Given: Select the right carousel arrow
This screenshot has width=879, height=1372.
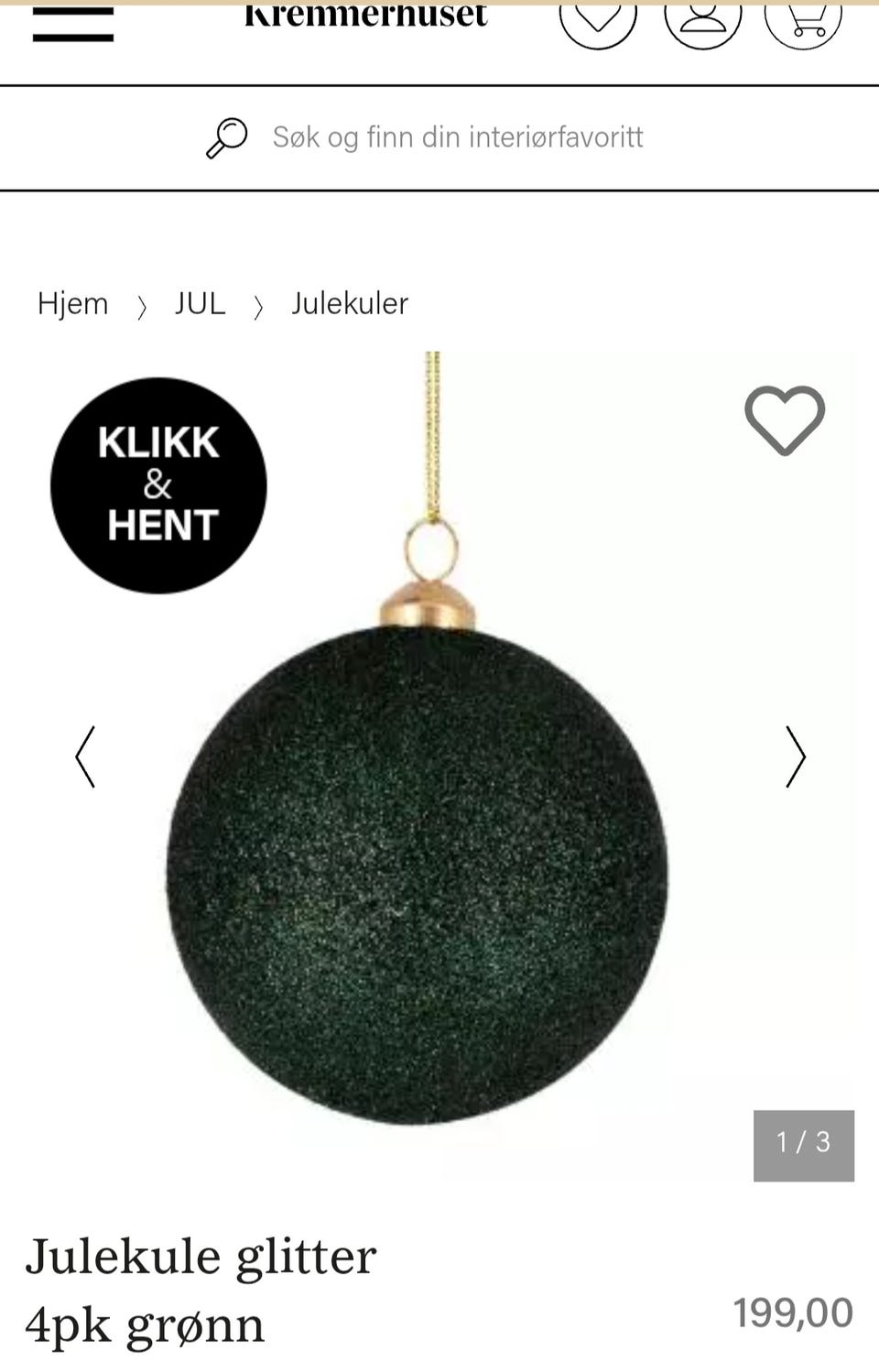Looking at the screenshot, I should tap(795, 758).
